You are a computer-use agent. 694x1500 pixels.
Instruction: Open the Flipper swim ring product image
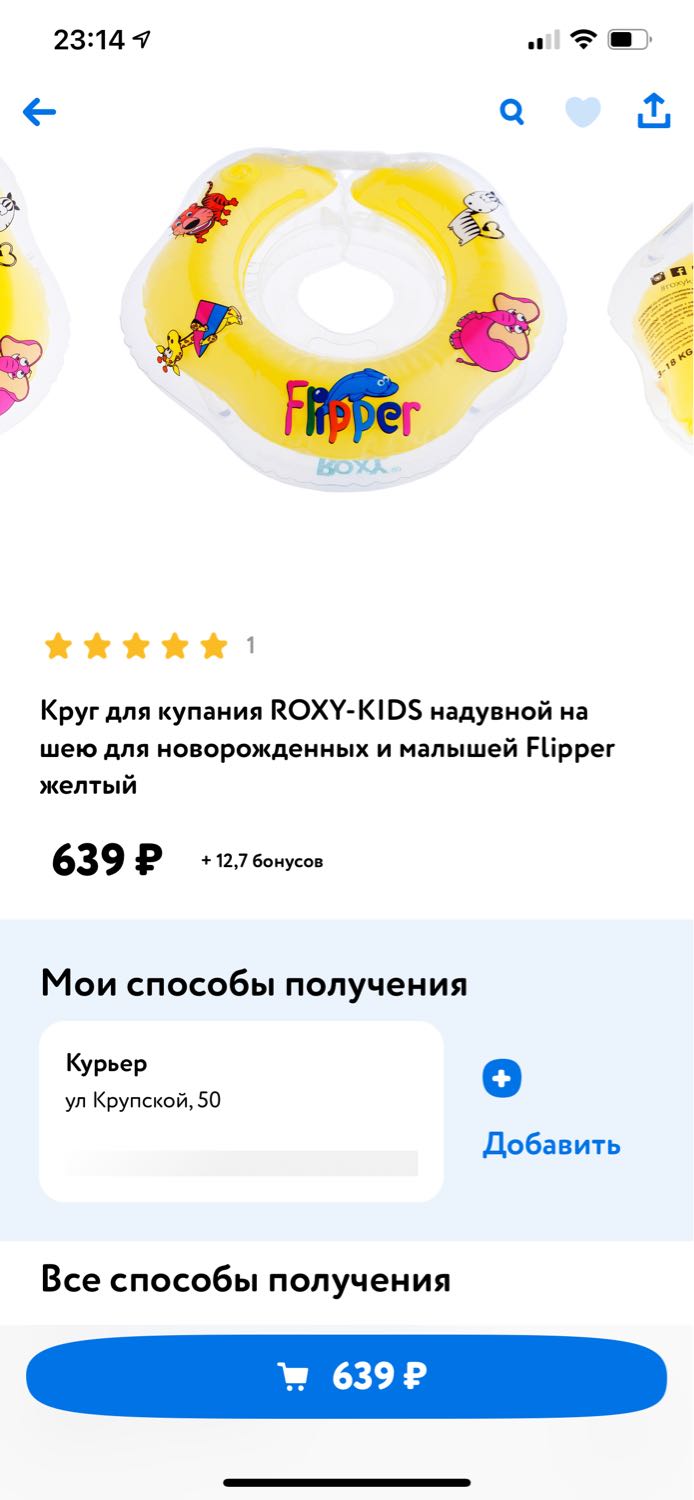pos(346,320)
